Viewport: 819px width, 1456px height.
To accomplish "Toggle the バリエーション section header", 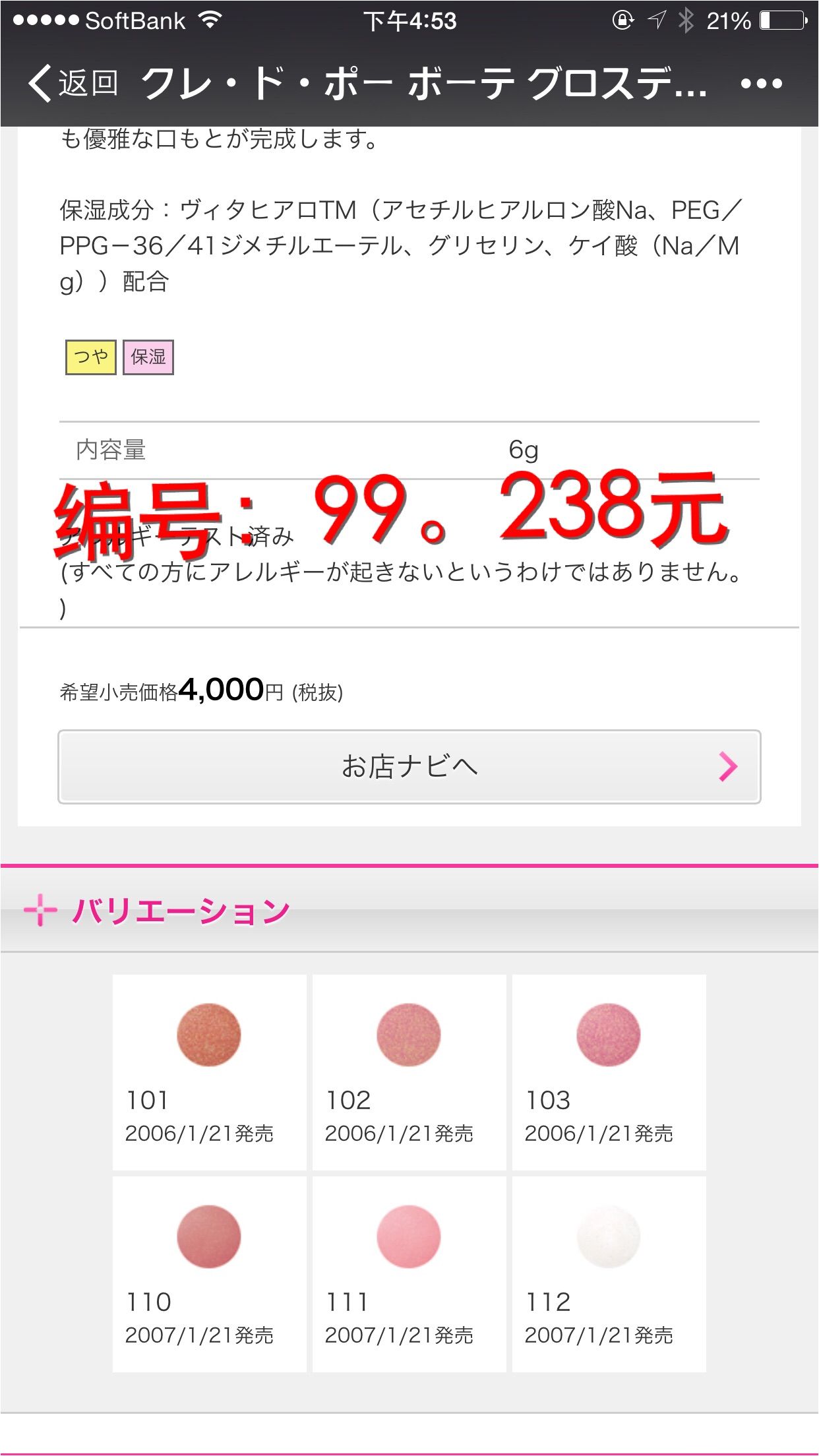I will point(409,911).
